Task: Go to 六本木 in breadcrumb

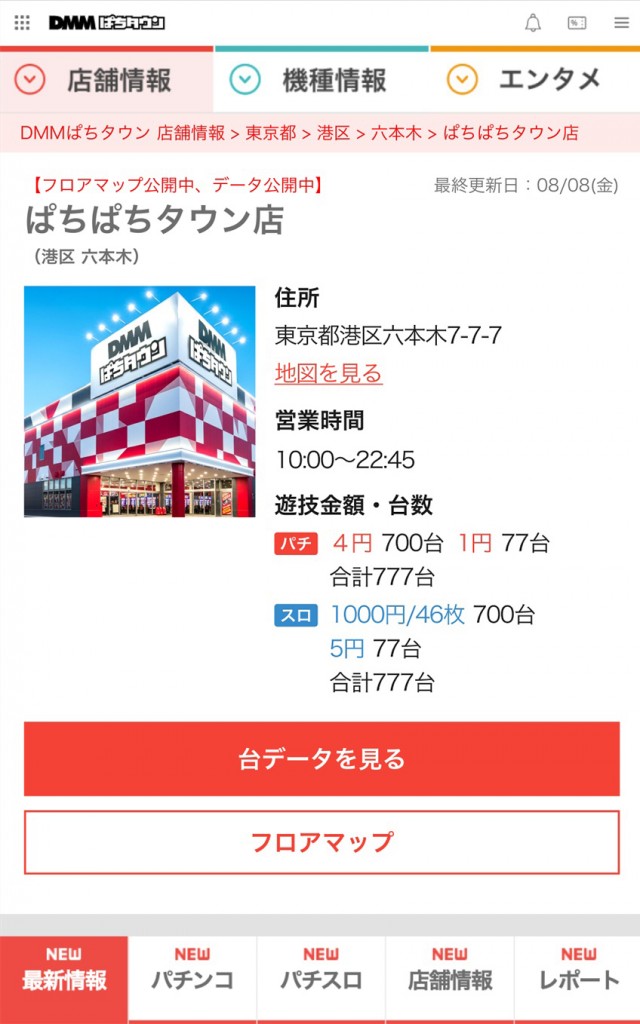Action: (396, 132)
